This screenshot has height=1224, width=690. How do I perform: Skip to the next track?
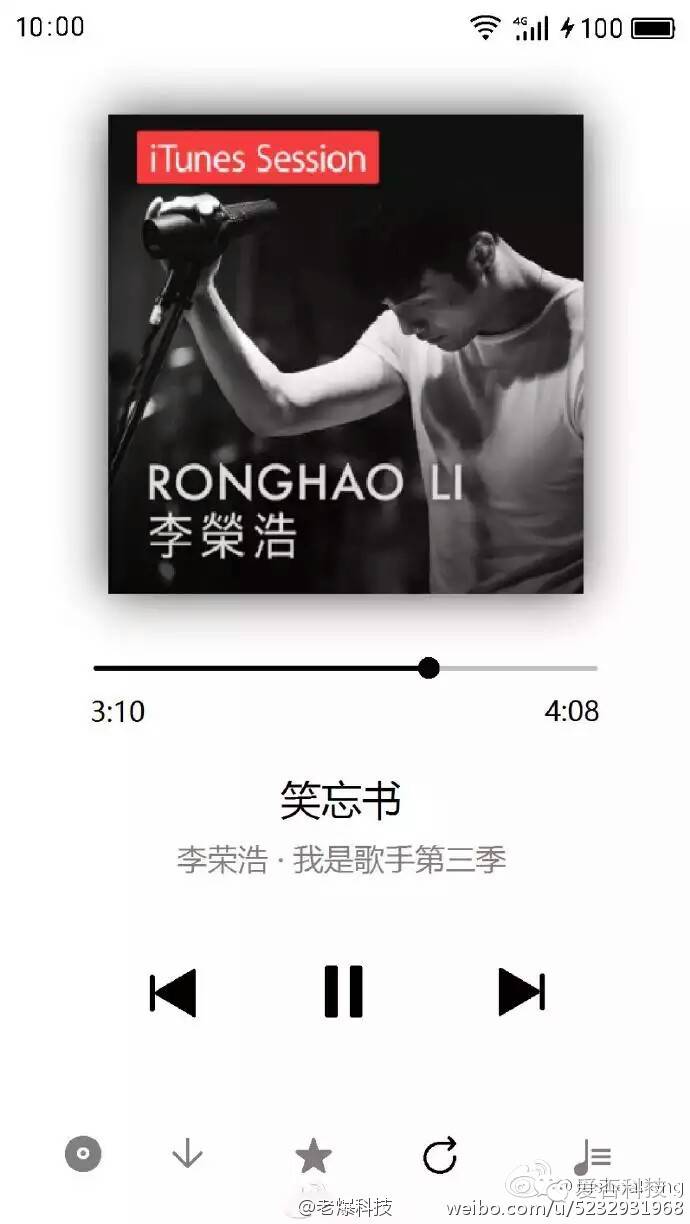tap(521, 992)
